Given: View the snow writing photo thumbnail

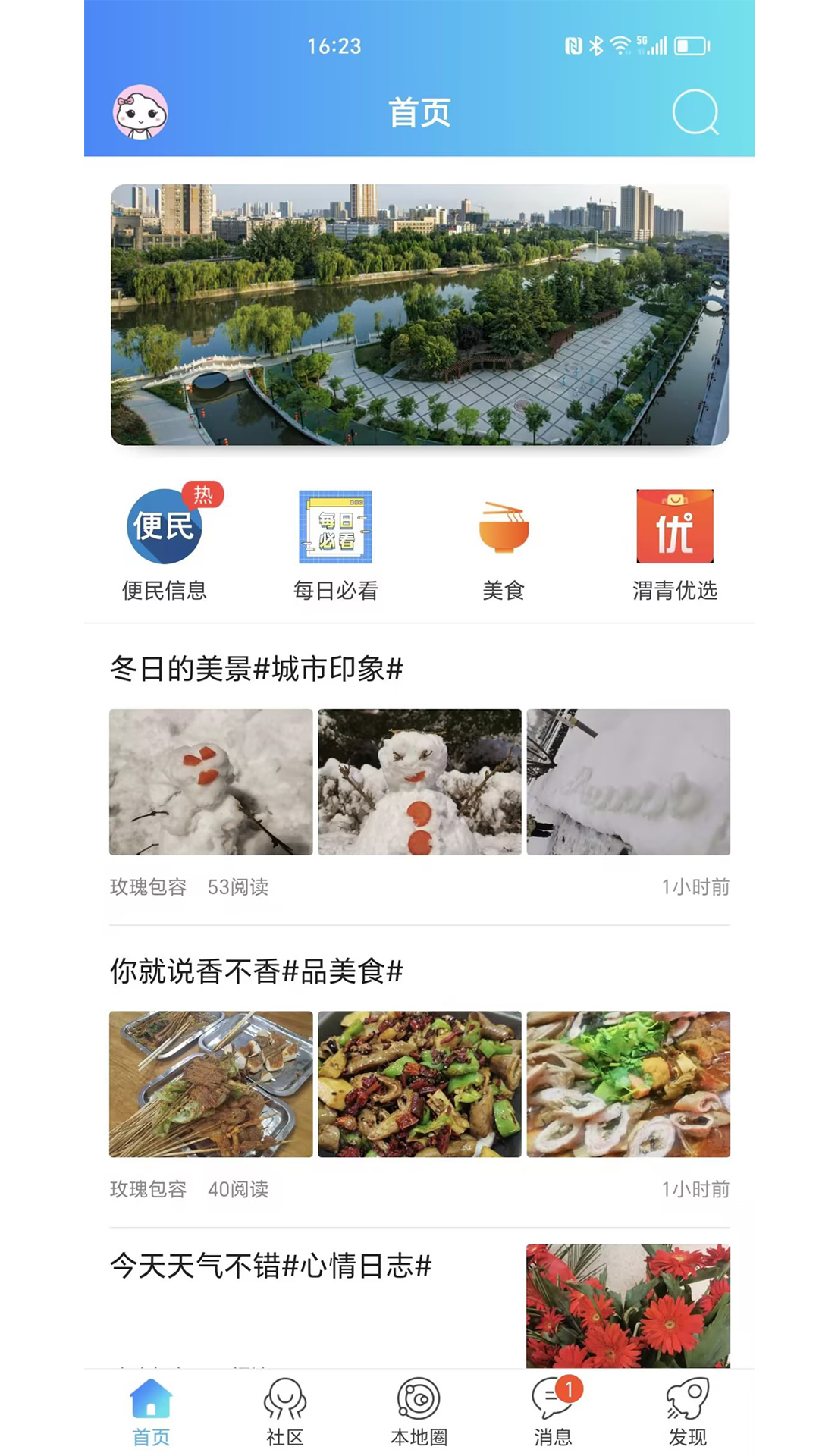Looking at the screenshot, I should click(x=628, y=783).
